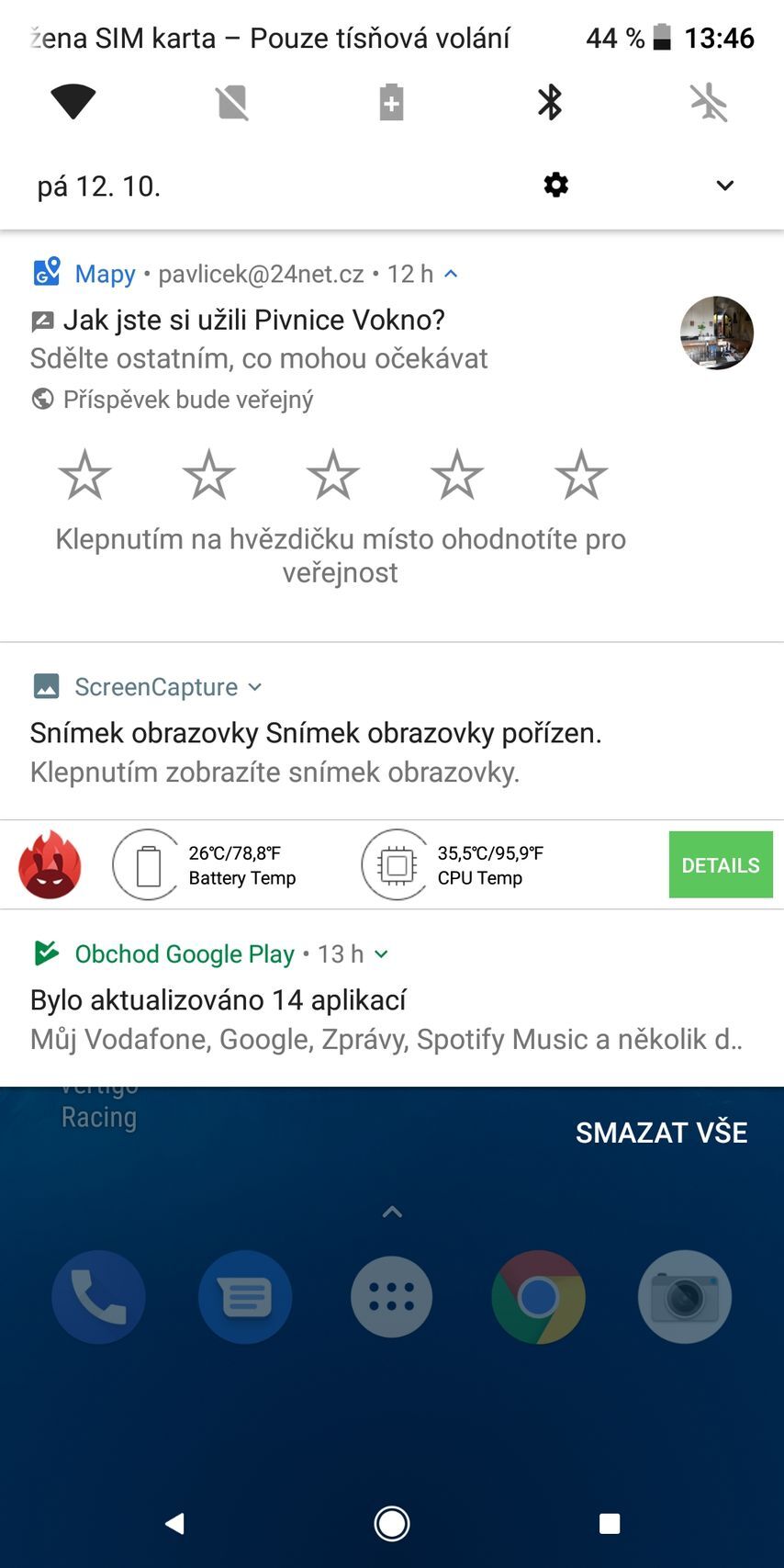This screenshot has height=1568, width=784.
Task: Open the Messages app
Action: coord(244,1297)
